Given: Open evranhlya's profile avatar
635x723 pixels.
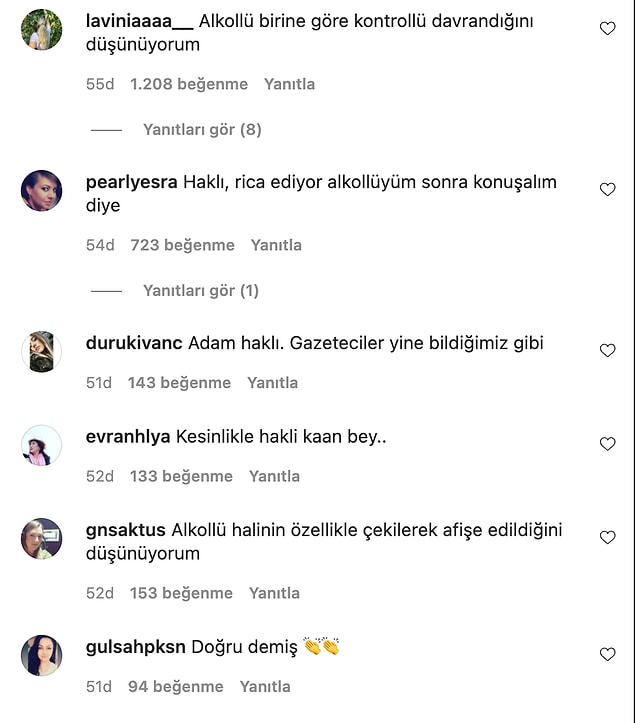Looking at the screenshot, I should (42, 445).
